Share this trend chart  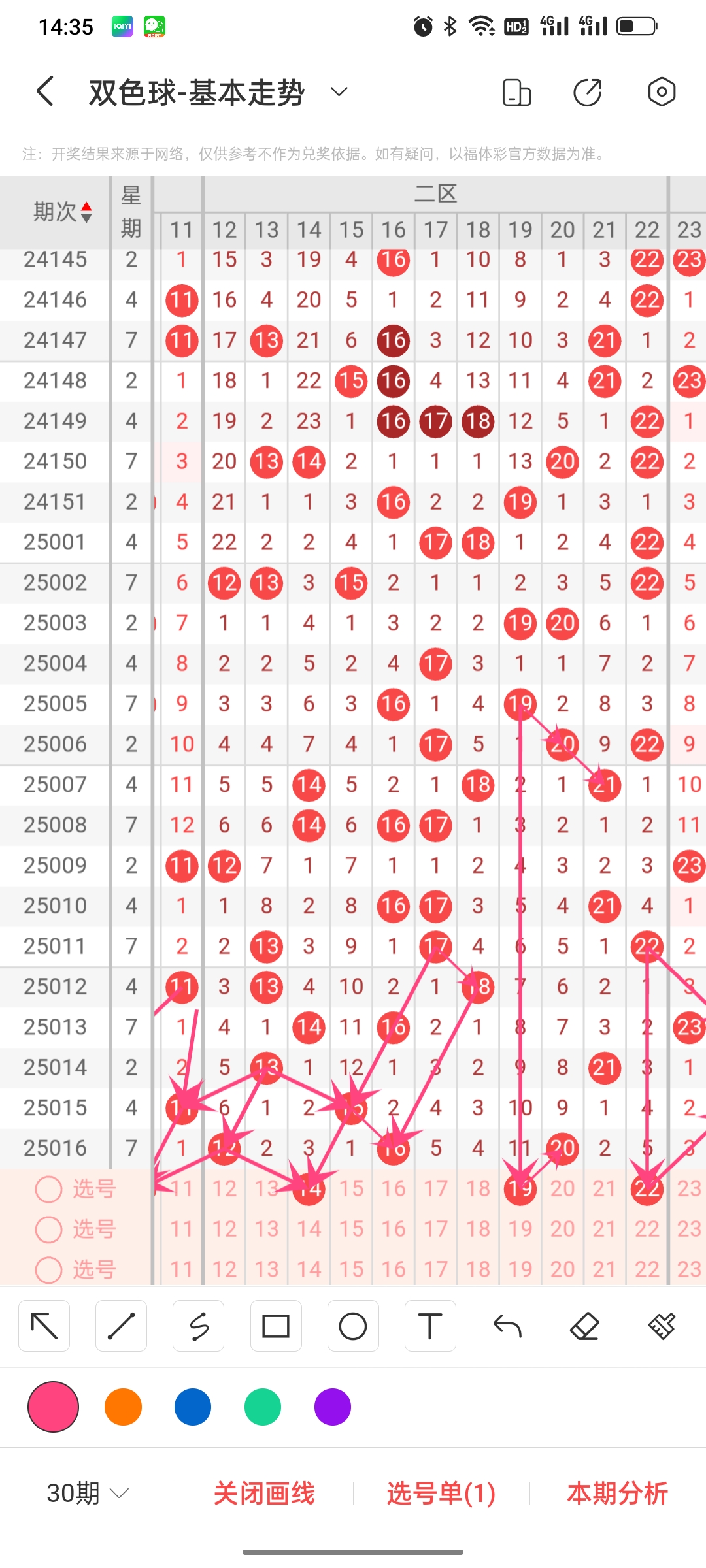(587, 92)
